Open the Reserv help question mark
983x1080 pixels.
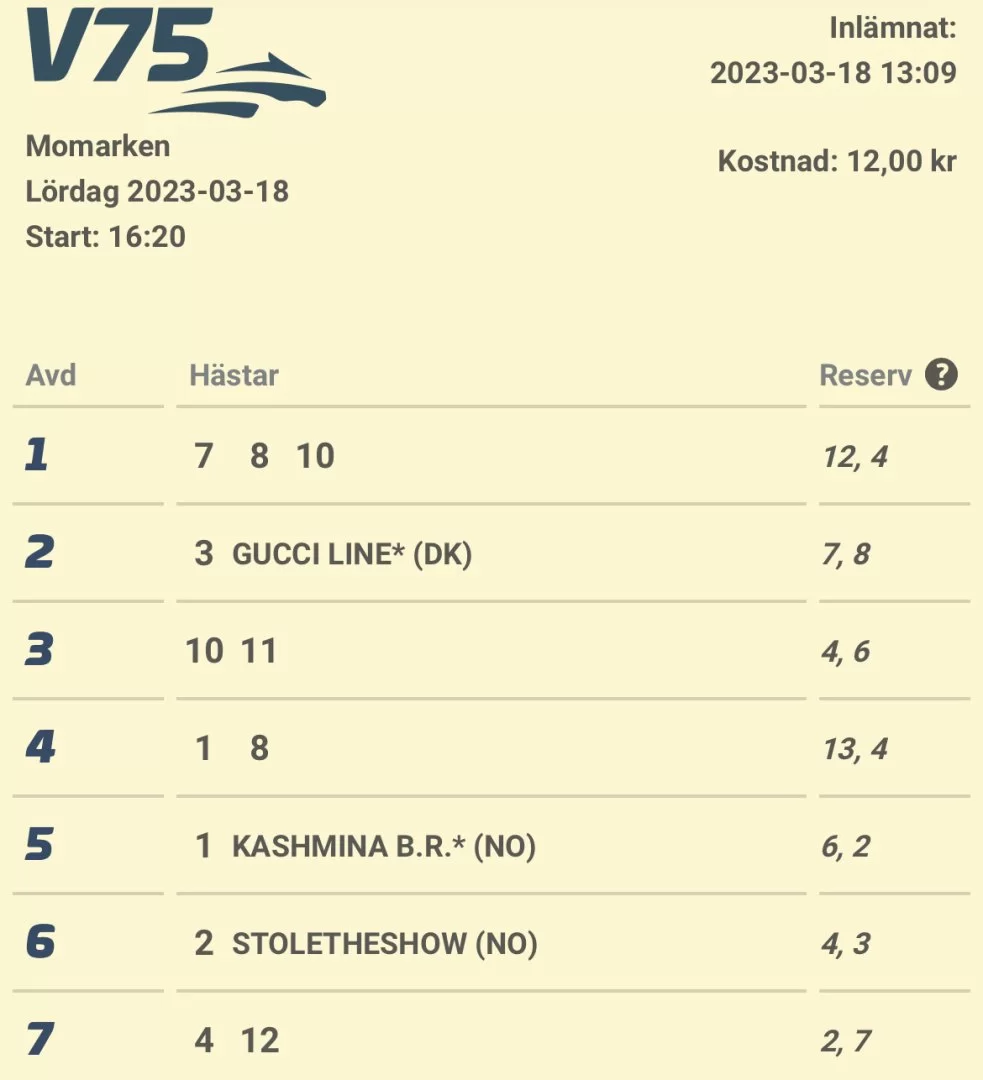click(941, 375)
